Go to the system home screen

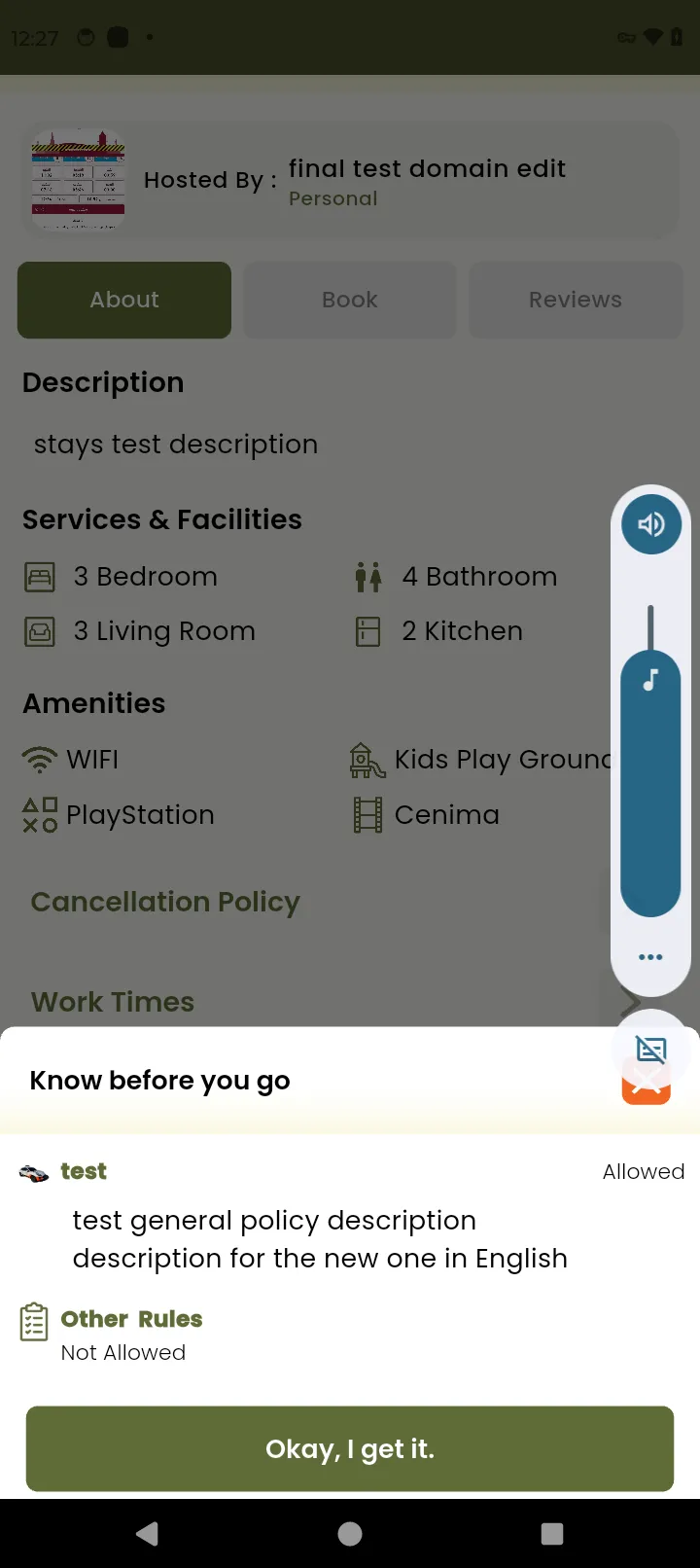point(349,1534)
